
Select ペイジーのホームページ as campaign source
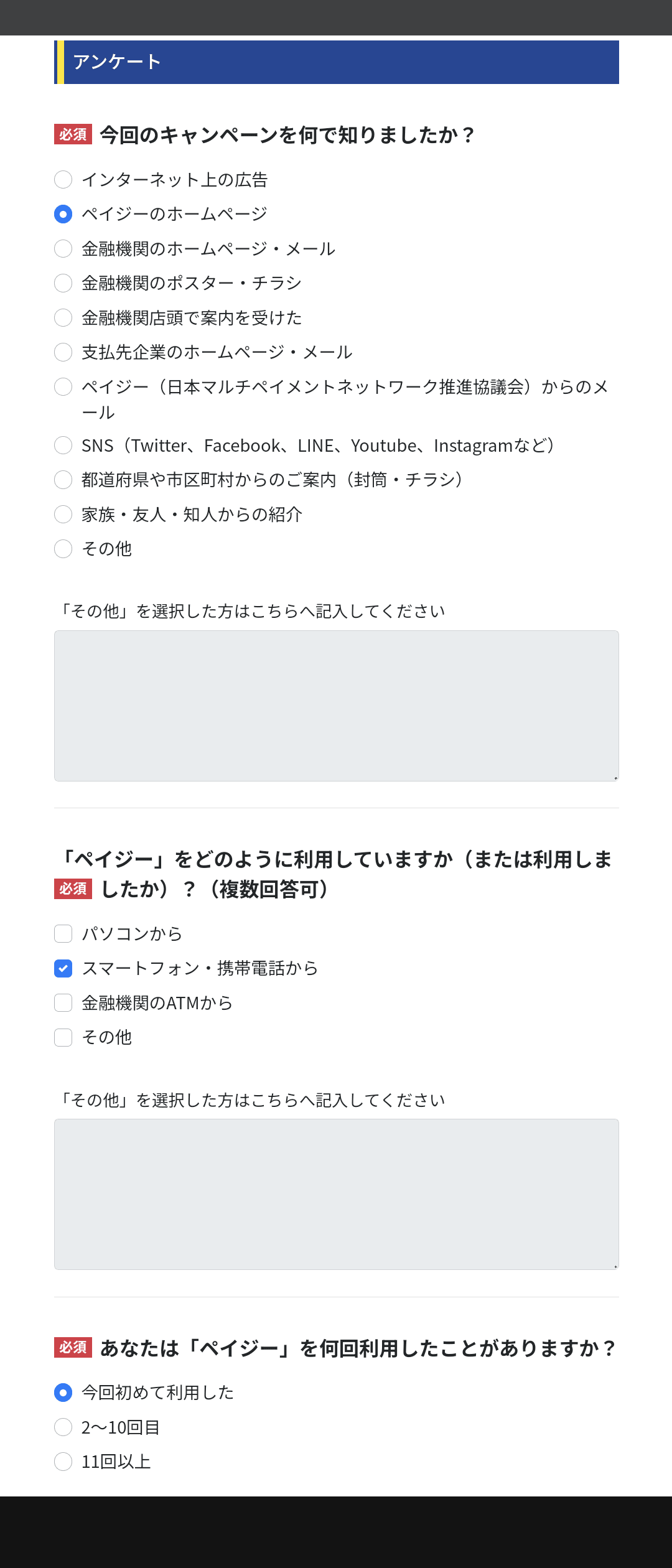pos(63,214)
